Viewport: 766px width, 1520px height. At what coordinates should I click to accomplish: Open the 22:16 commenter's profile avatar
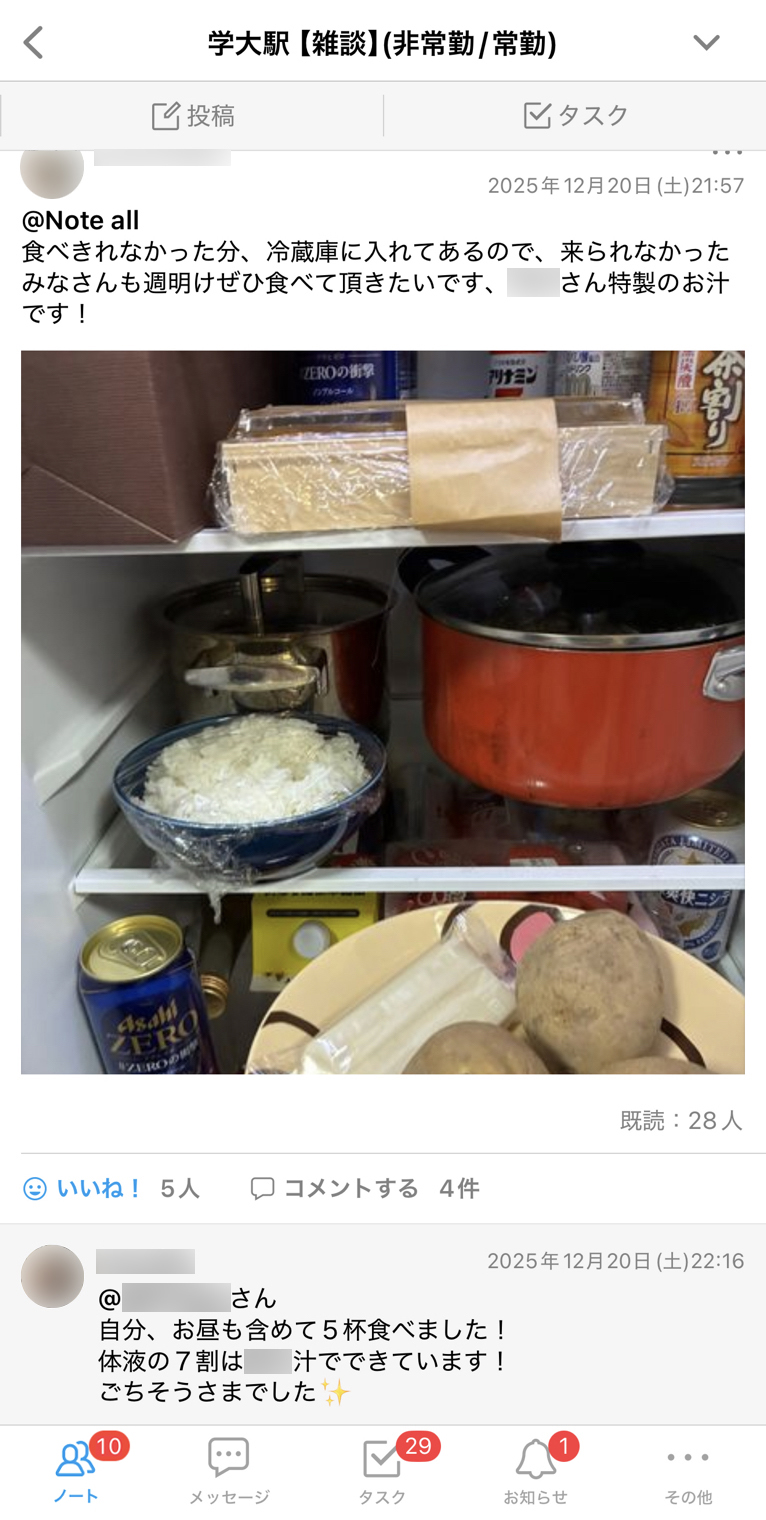[52, 1276]
